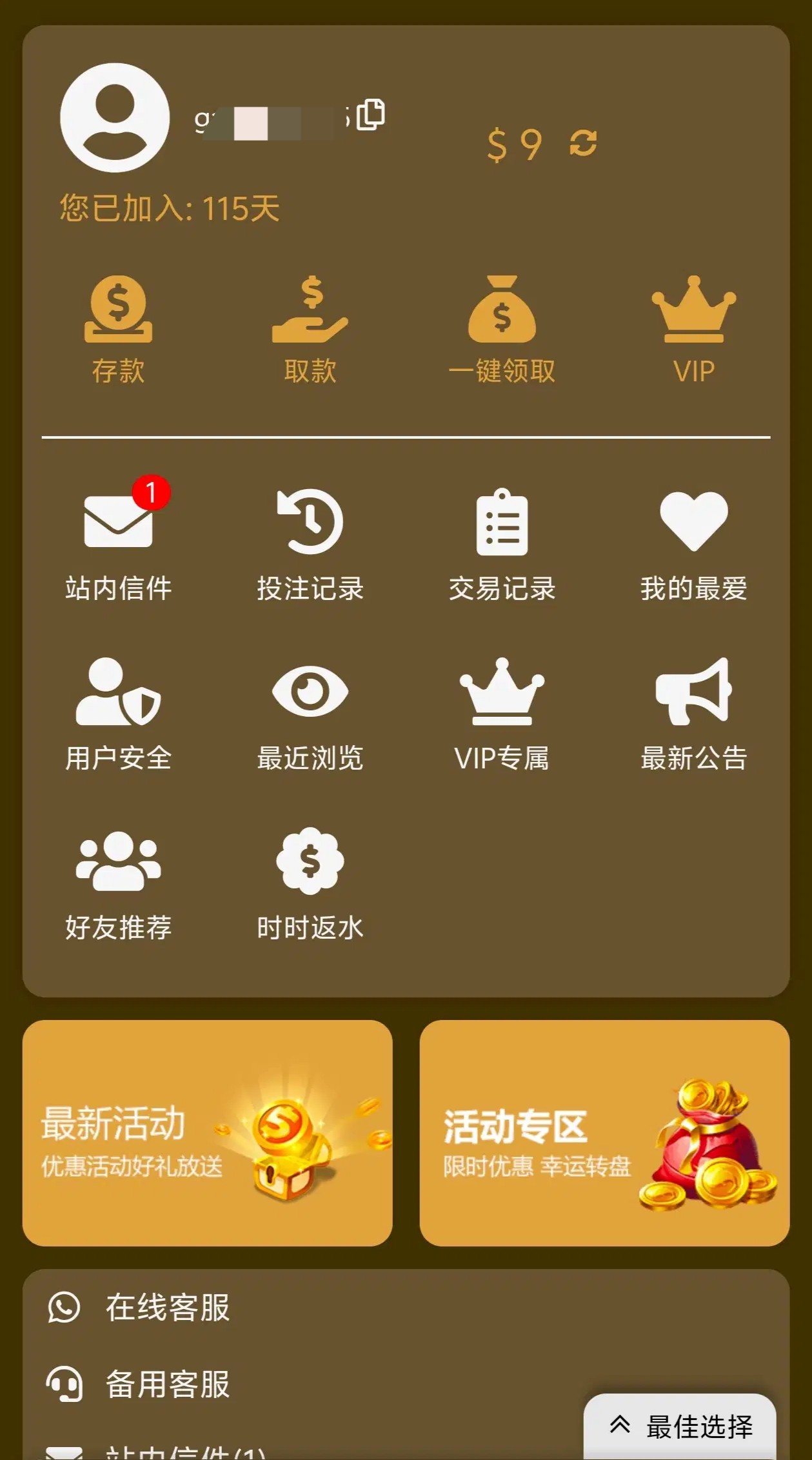Open the gold VIP crown shortcut
The height and width of the screenshot is (1460, 812).
[x=693, y=329]
